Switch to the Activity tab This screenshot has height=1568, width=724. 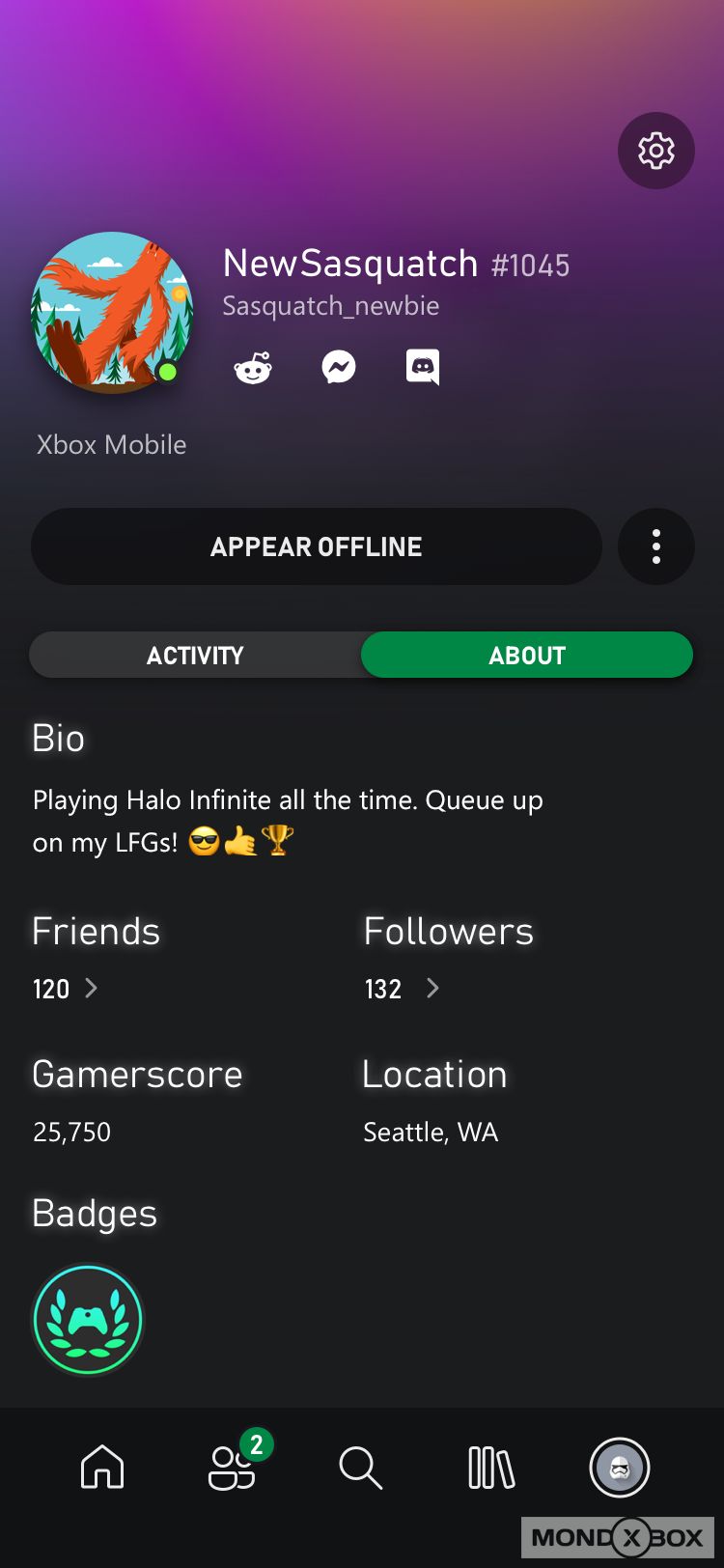click(x=195, y=656)
